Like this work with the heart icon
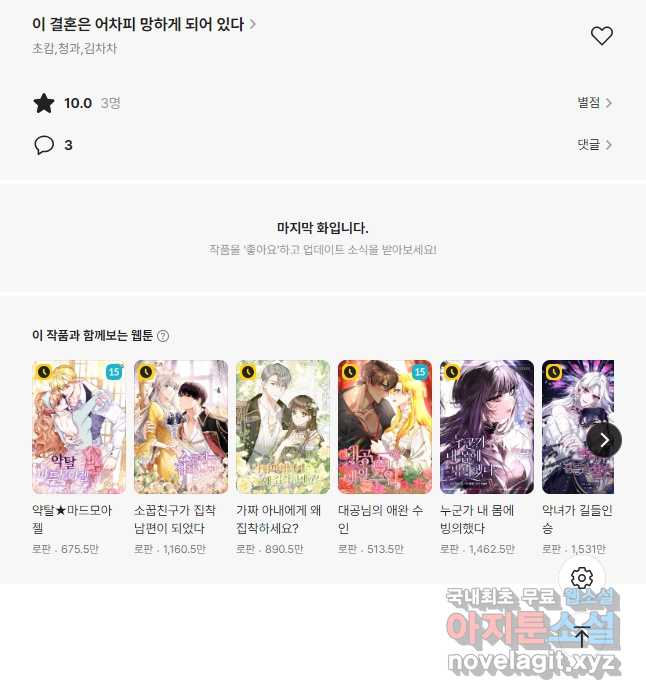The height and width of the screenshot is (700, 646). (601, 36)
